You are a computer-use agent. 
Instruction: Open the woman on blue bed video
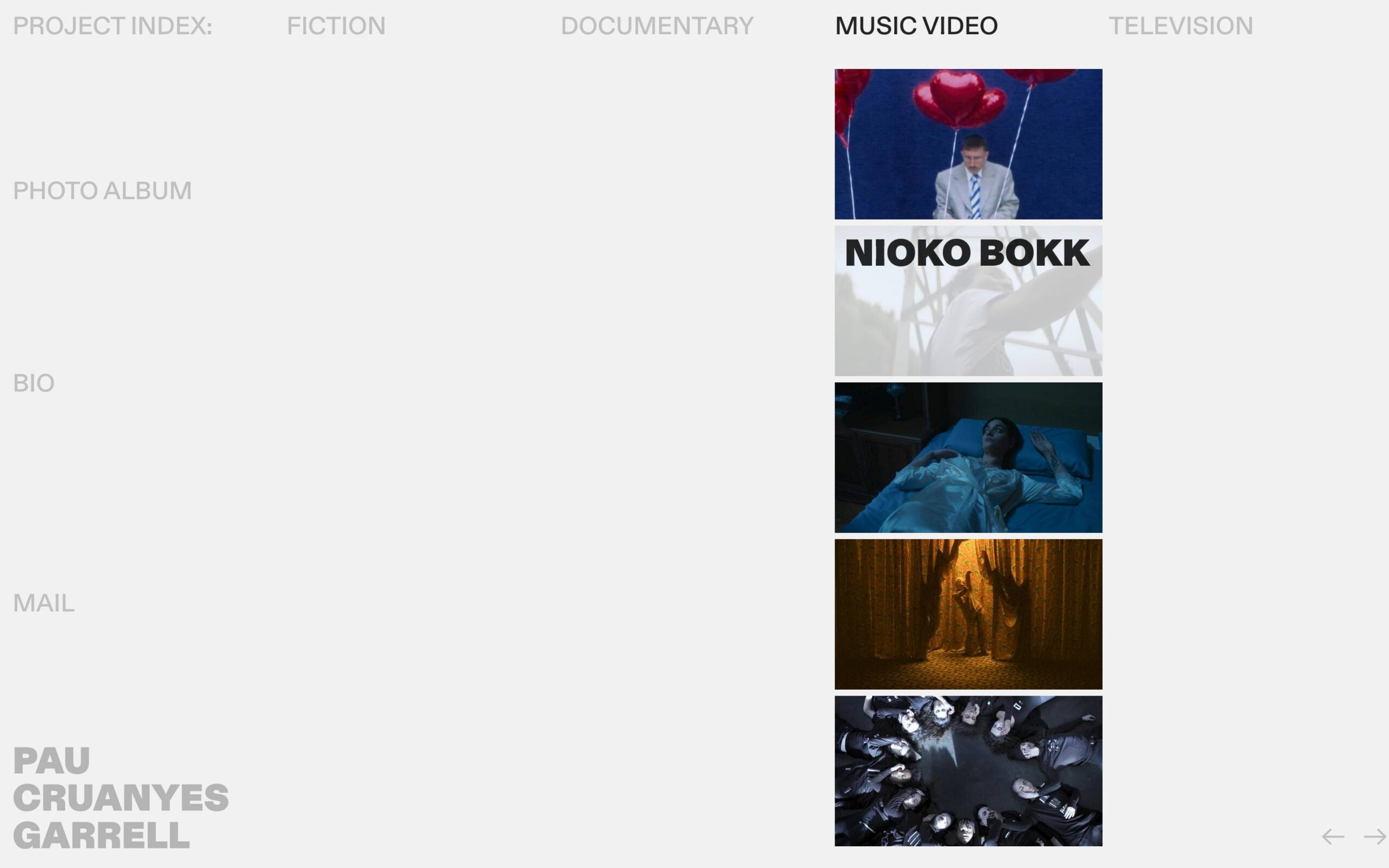point(969,457)
